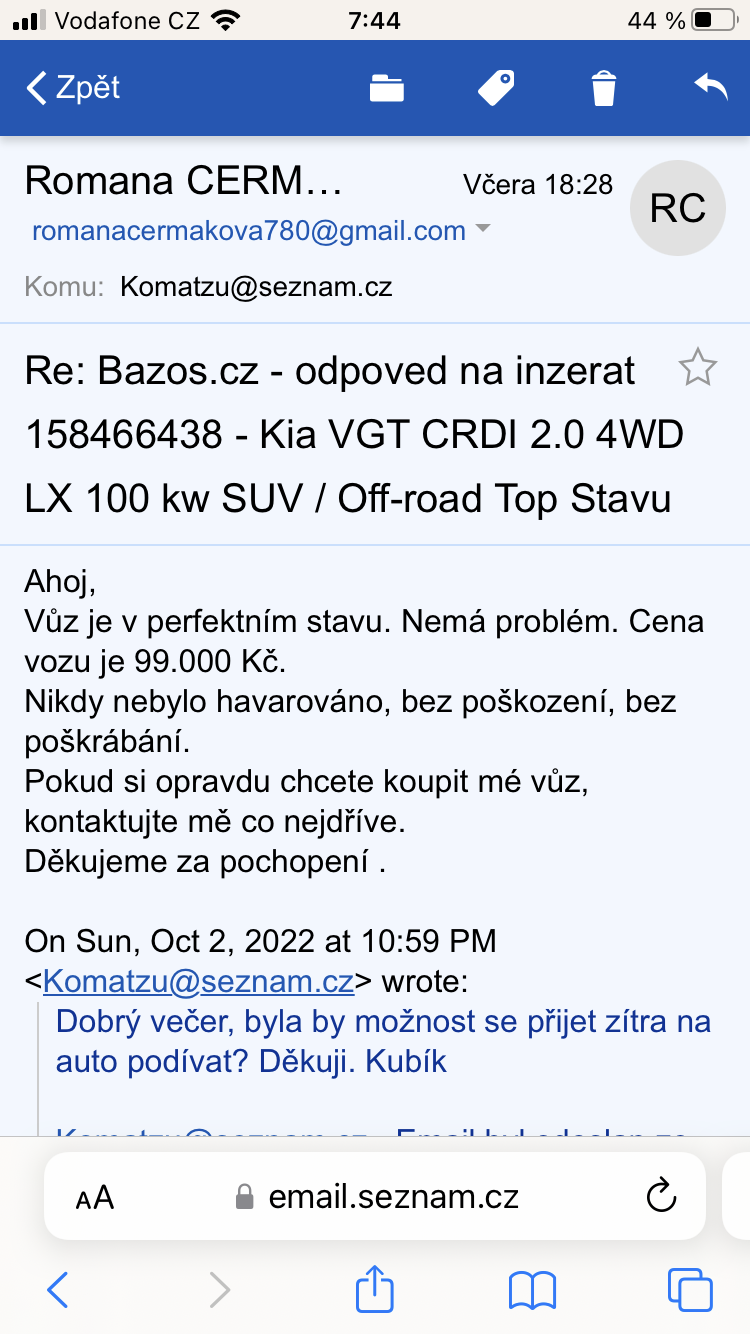Expand sender details dropdown arrow
750x1334 pixels.
coord(483,230)
